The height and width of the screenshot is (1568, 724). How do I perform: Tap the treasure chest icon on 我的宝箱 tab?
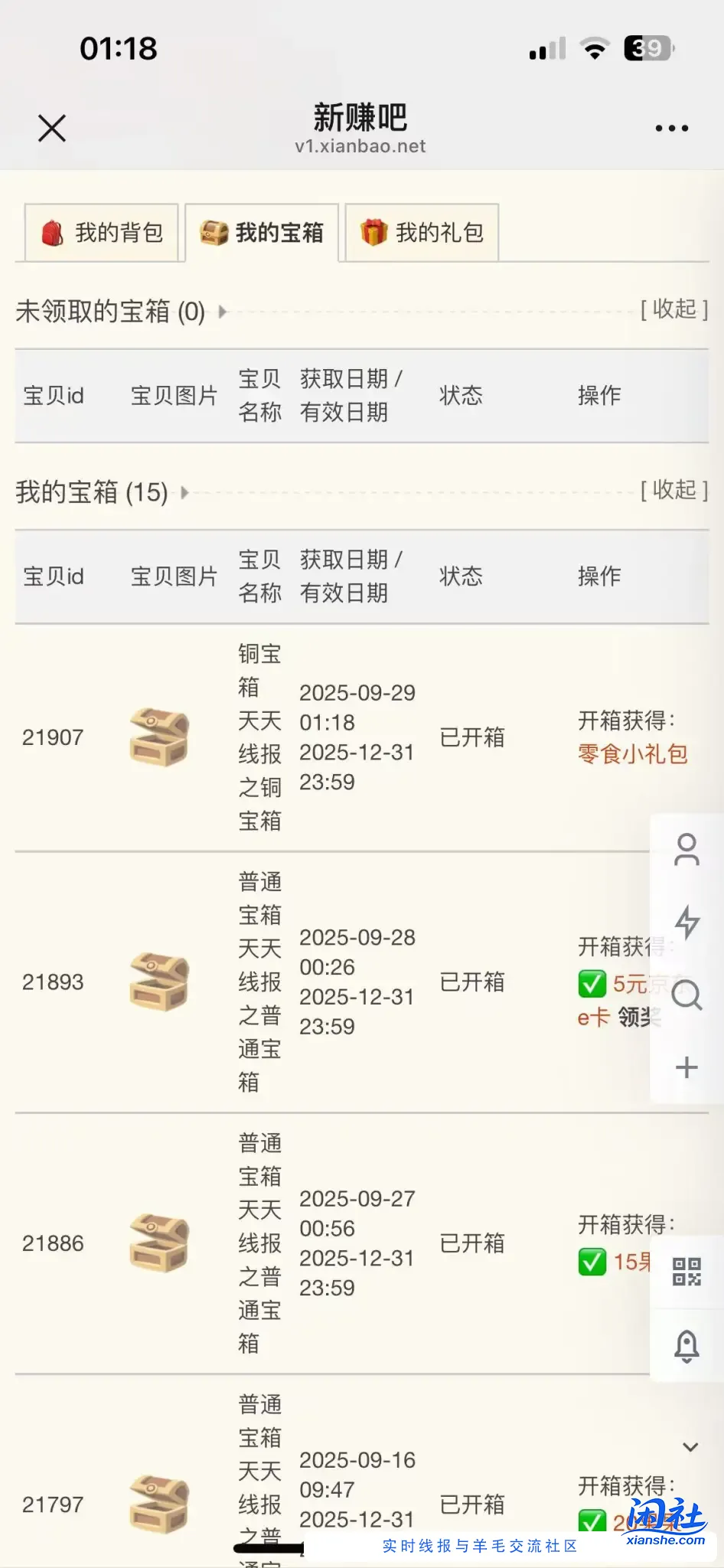click(x=212, y=232)
